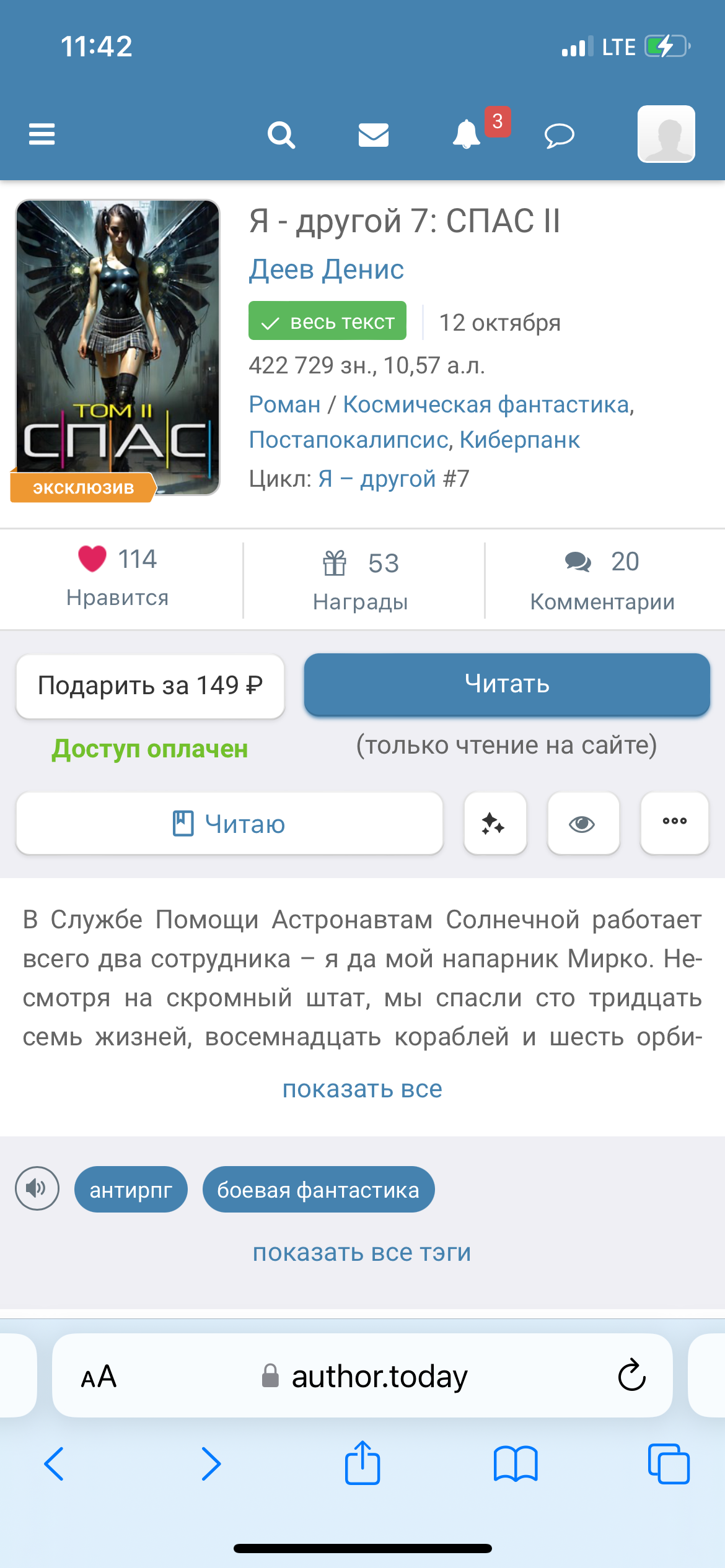Start reading with the Читать button

coord(506,684)
